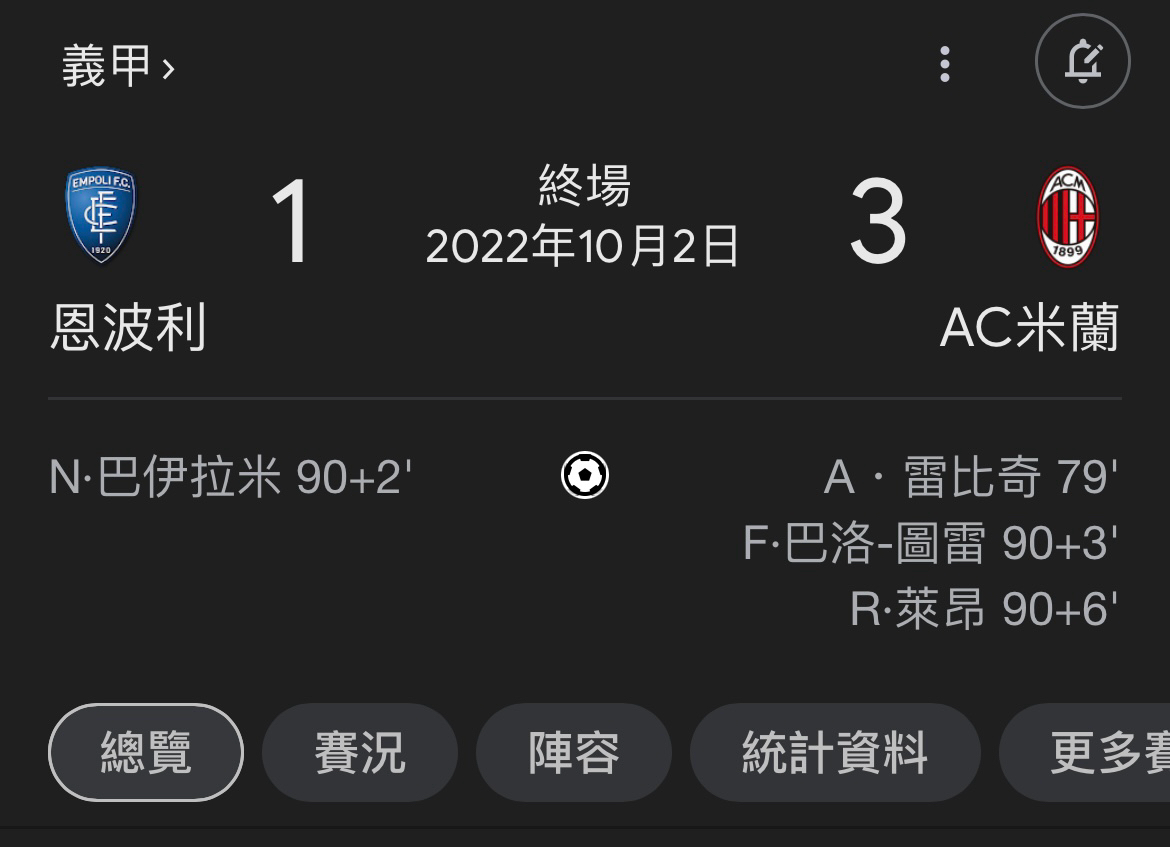The width and height of the screenshot is (1170, 847).
Task: Open the 義甲 league link
Action: [117, 67]
